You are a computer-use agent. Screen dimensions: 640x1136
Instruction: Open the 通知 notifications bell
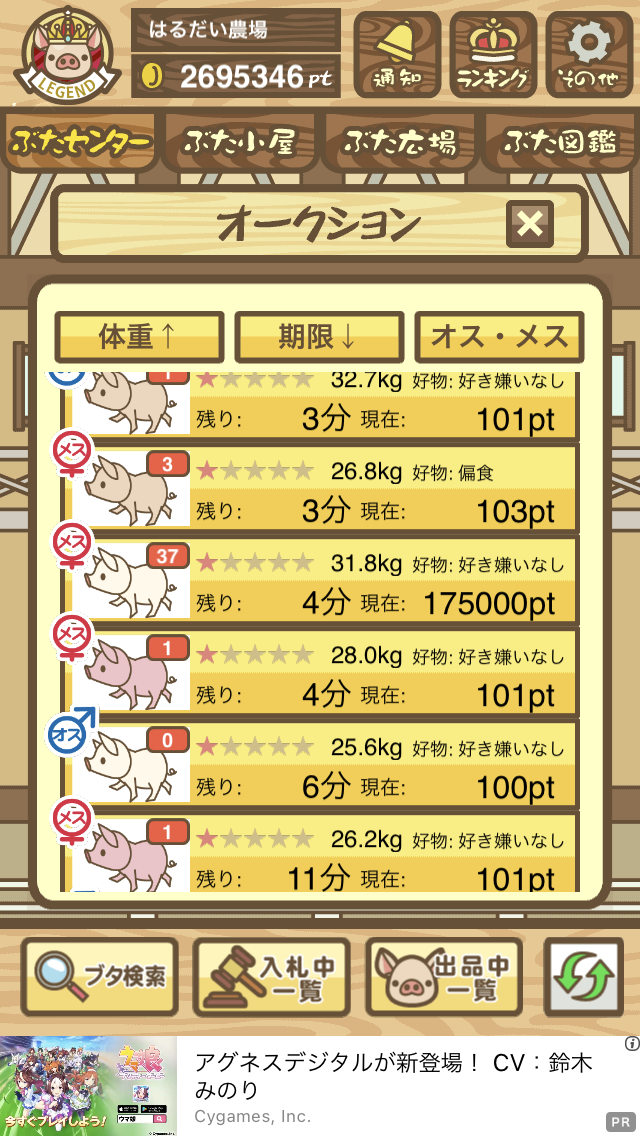pos(396,54)
